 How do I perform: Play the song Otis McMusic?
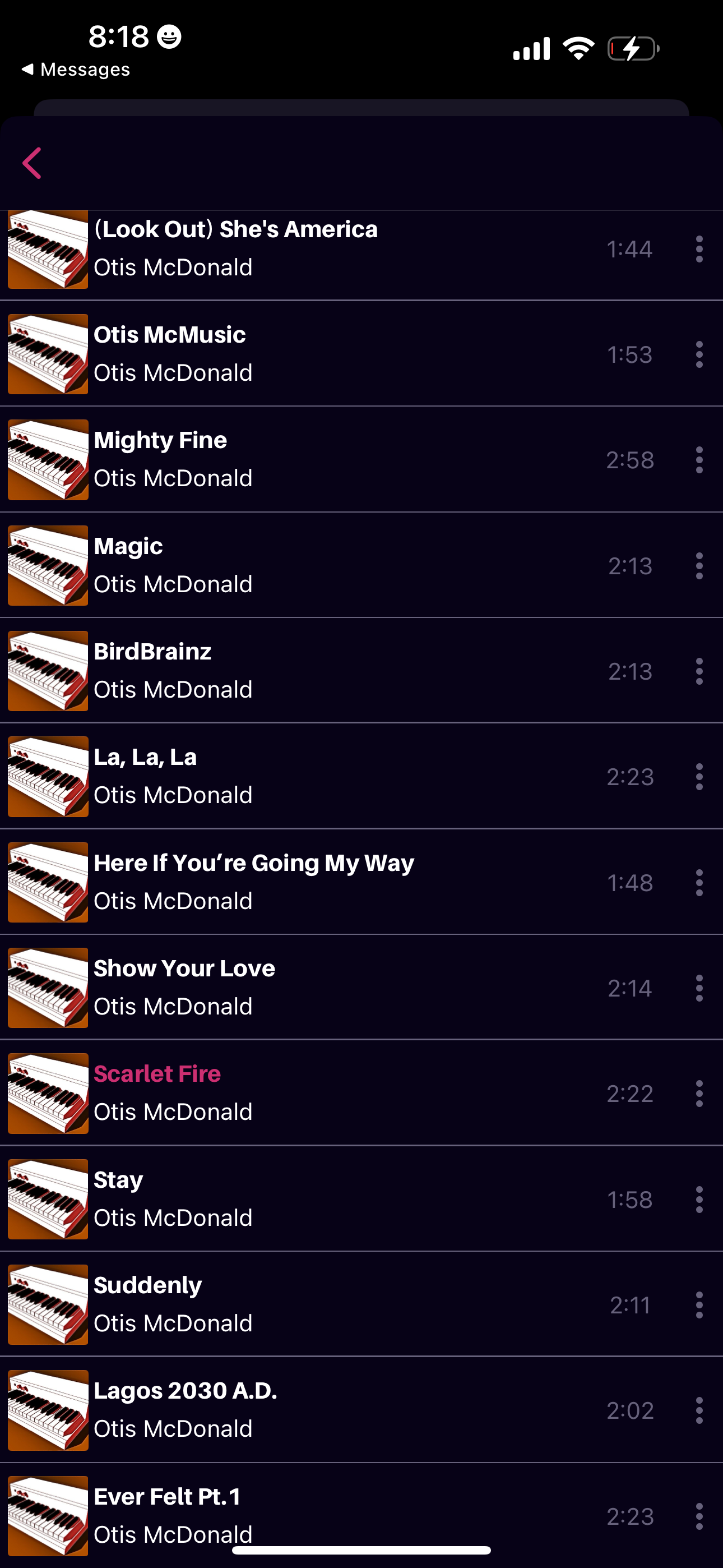pos(304,354)
